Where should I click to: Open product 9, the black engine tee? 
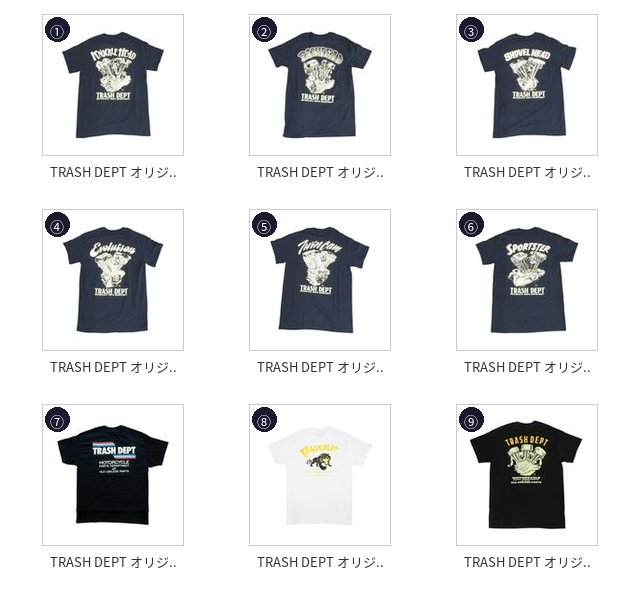pyautogui.click(x=527, y=475)
